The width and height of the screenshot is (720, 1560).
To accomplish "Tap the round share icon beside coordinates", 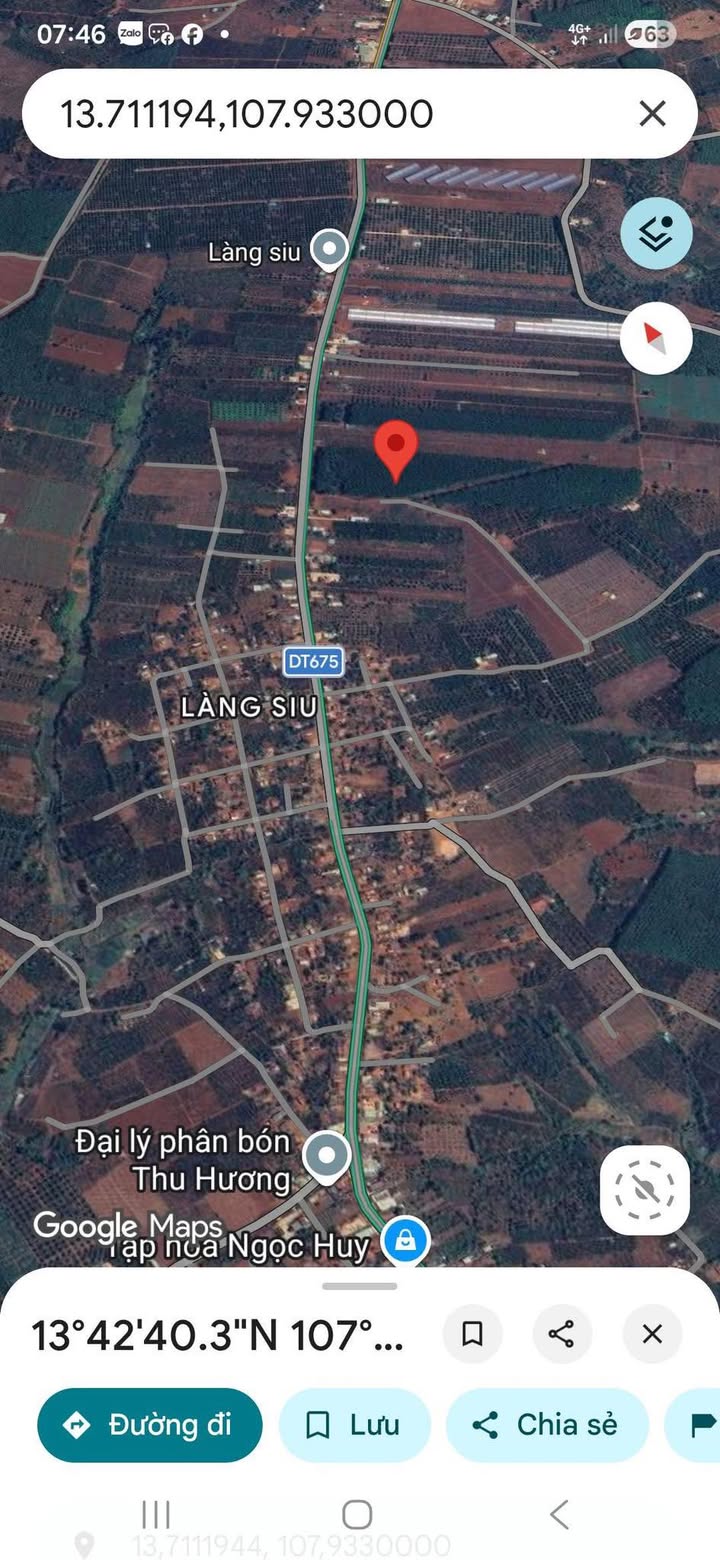I will (562, 1334).
